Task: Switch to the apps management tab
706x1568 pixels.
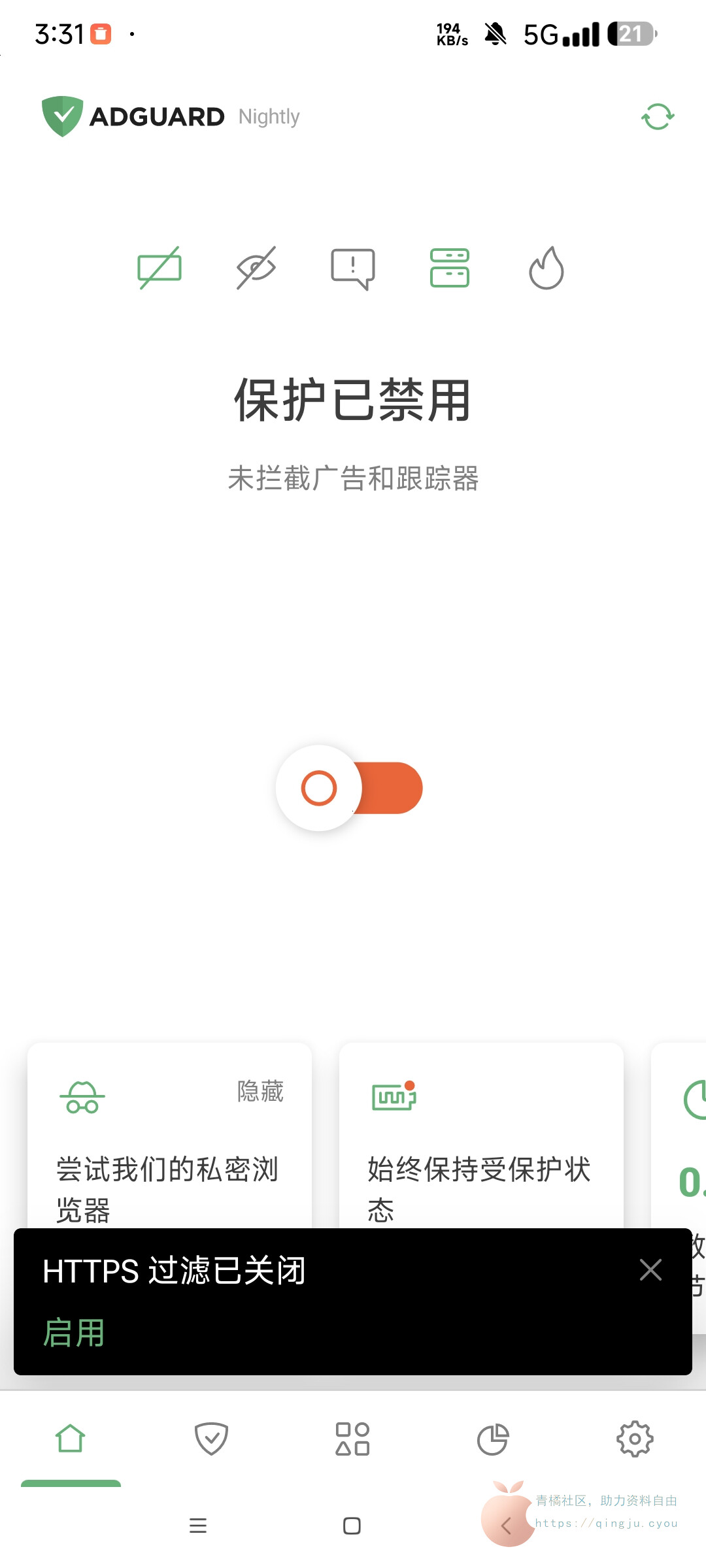Action: (352, 1439)
